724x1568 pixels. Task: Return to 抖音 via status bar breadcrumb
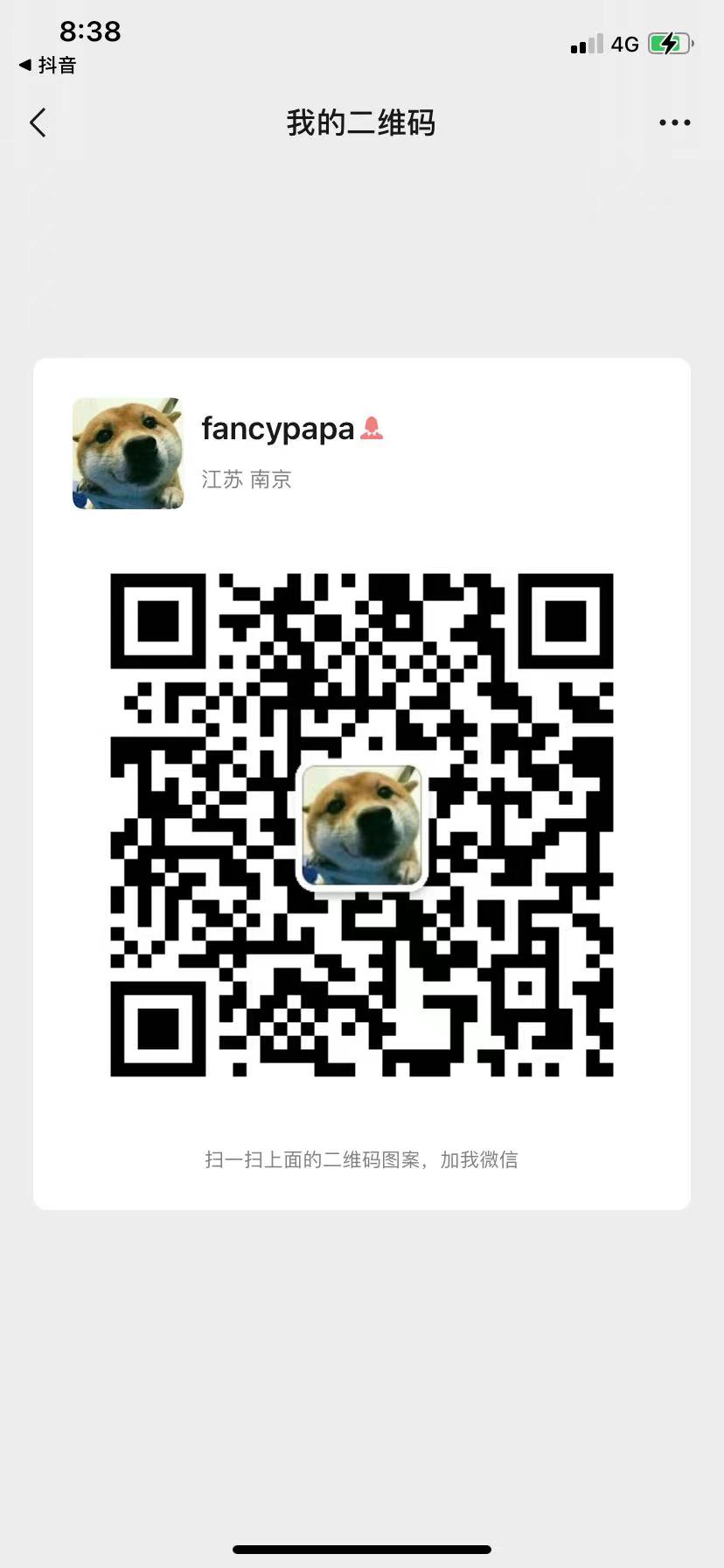click(48, 65)
